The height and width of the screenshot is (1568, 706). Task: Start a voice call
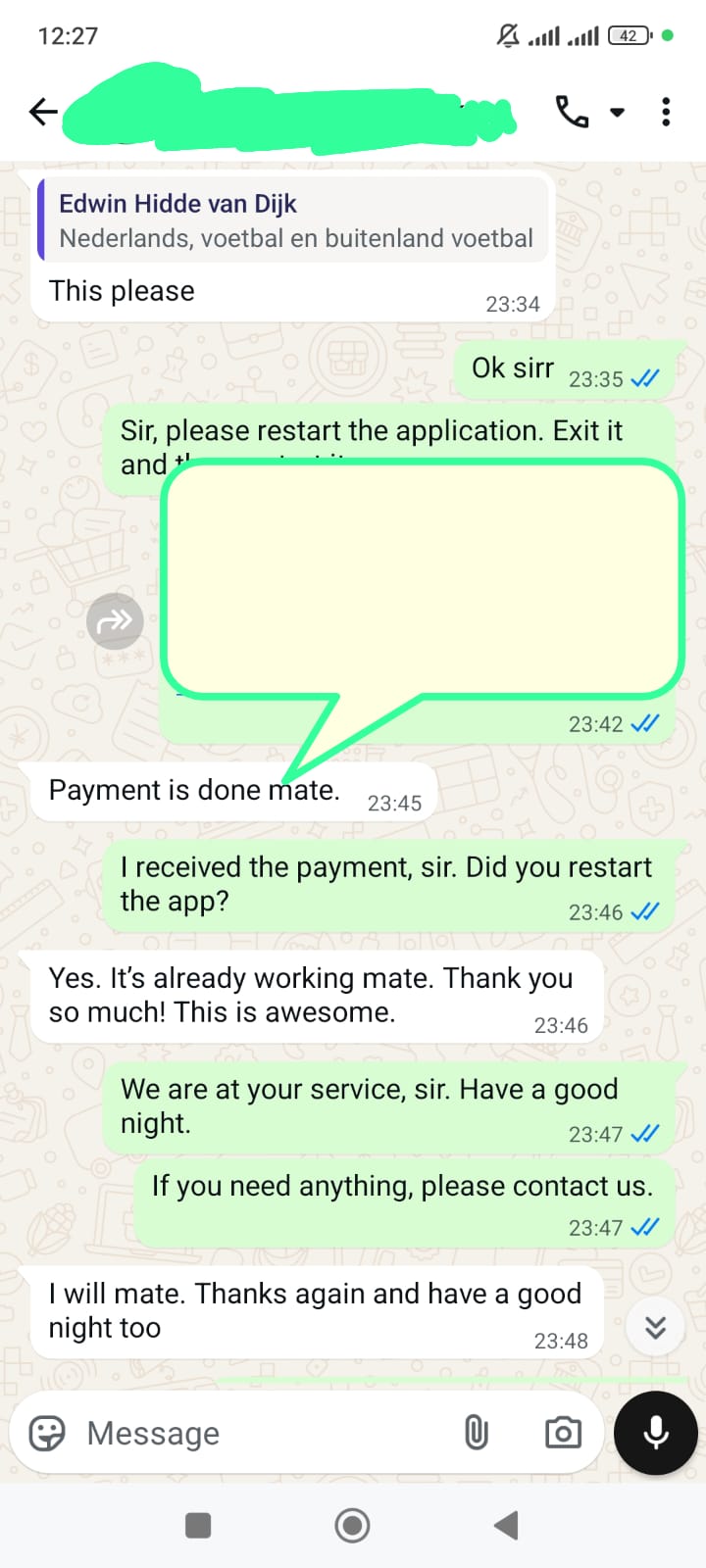[572, 113]
